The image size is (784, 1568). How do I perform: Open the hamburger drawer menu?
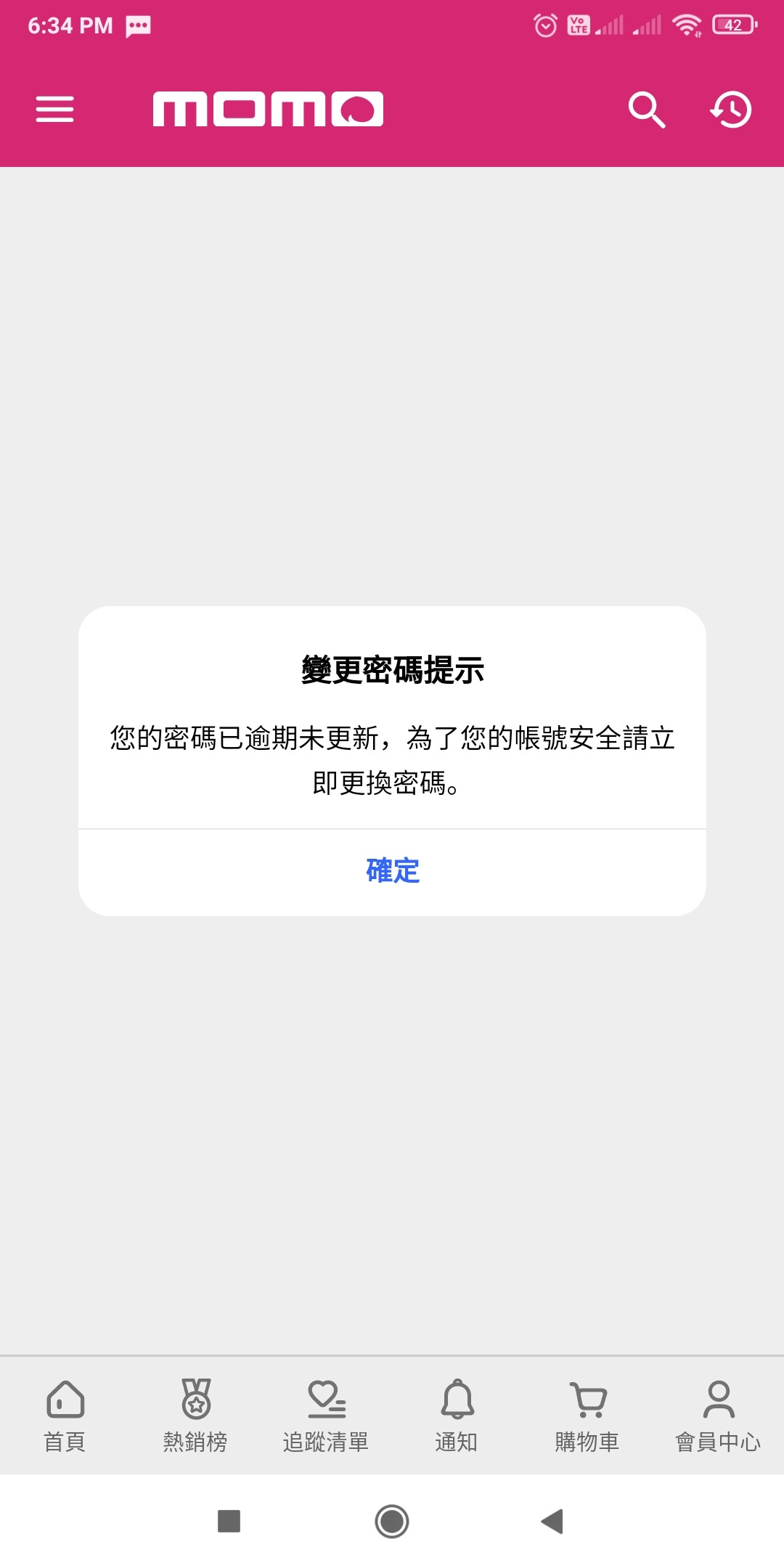point(55,110)
